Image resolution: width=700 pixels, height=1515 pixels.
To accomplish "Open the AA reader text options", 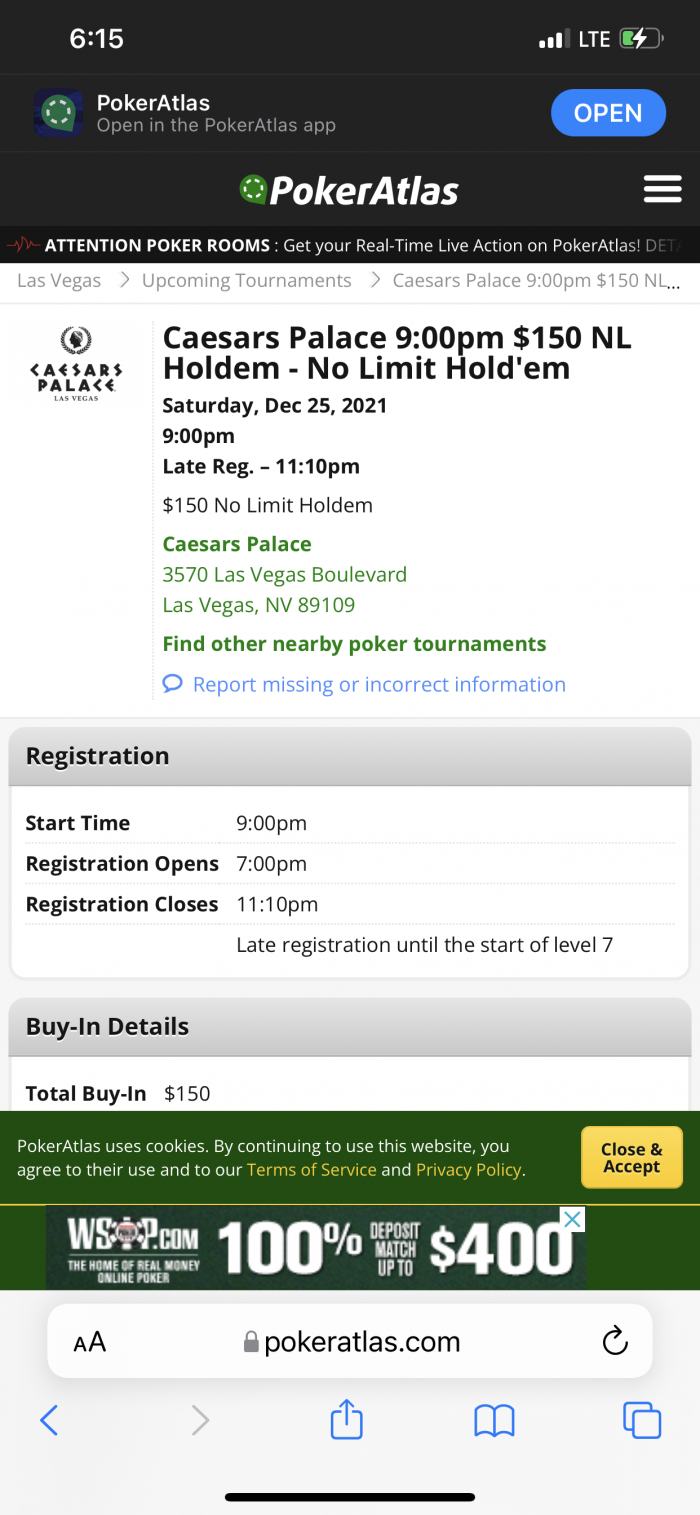I will [90, 1342].
